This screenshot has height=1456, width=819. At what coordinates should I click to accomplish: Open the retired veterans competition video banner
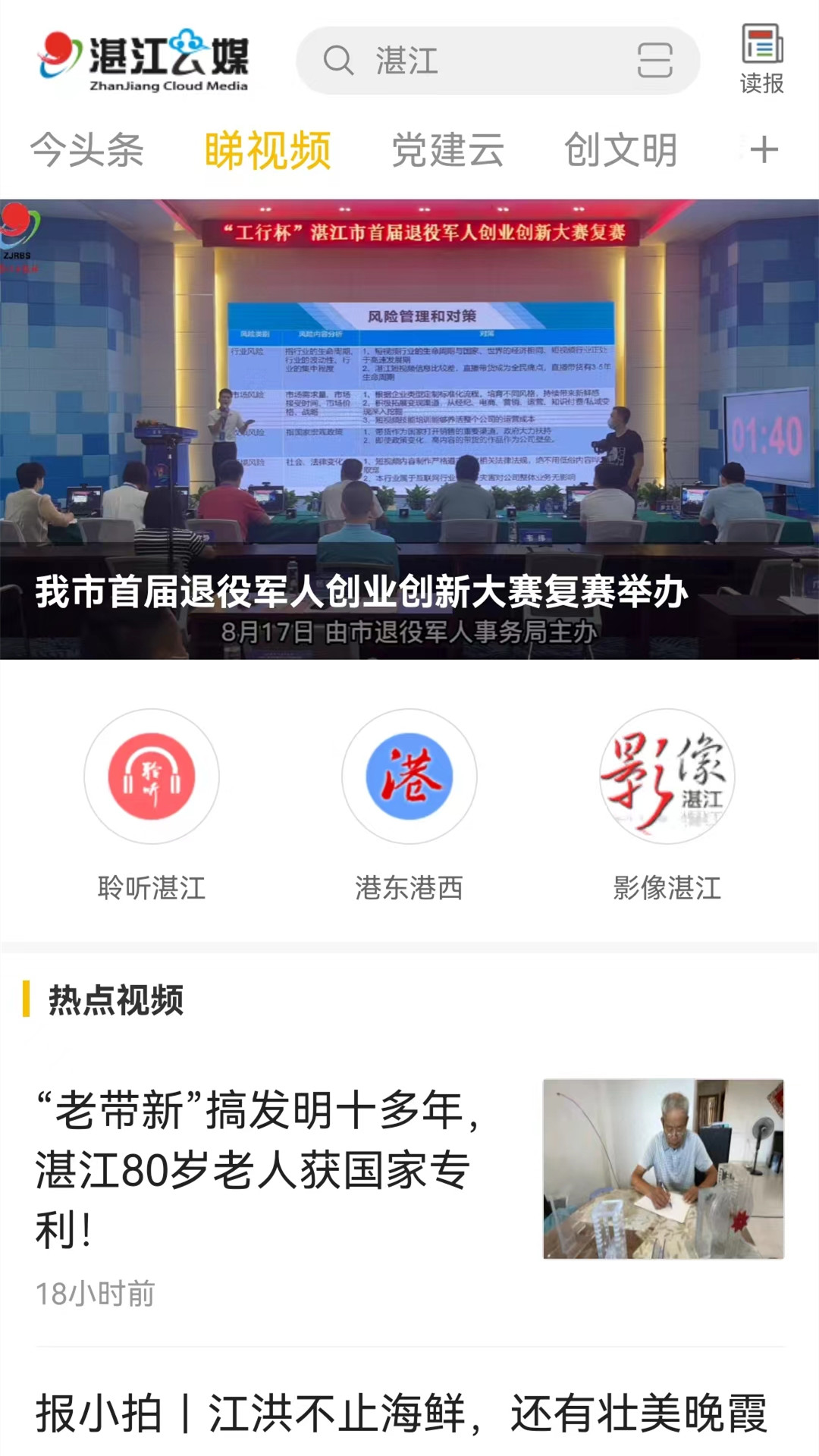[x=409, y=425]
